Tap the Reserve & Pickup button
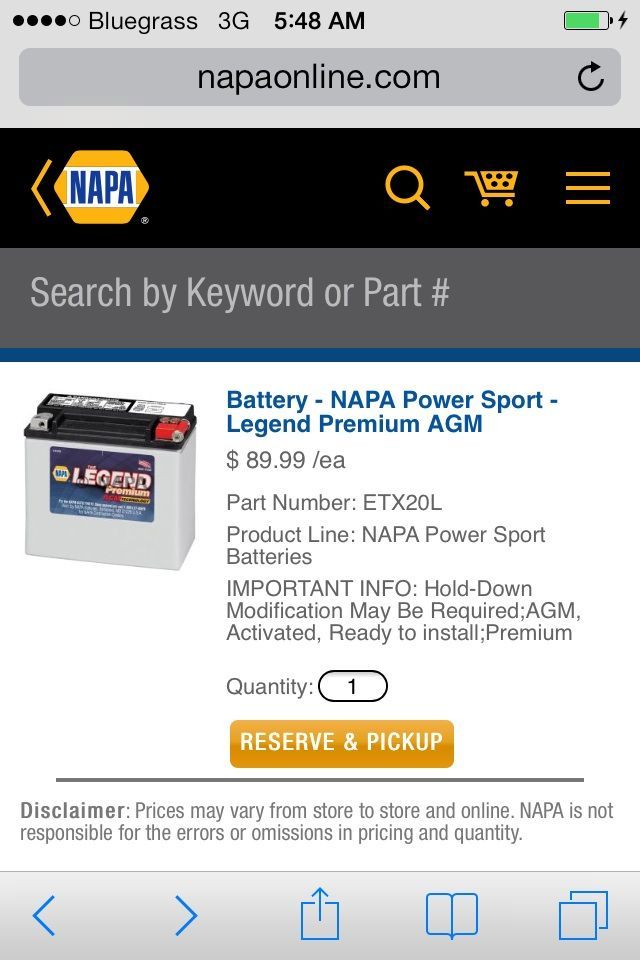This screenshot has height=960, width=640. tap(341, 743)
